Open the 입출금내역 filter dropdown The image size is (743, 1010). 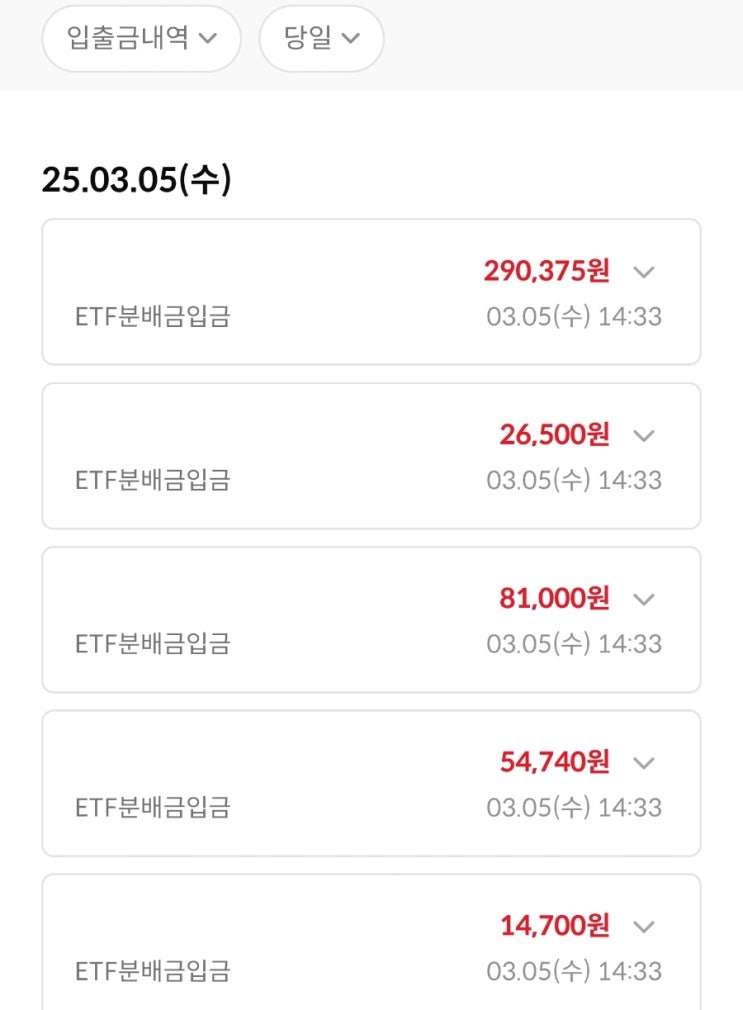[141, 39]
